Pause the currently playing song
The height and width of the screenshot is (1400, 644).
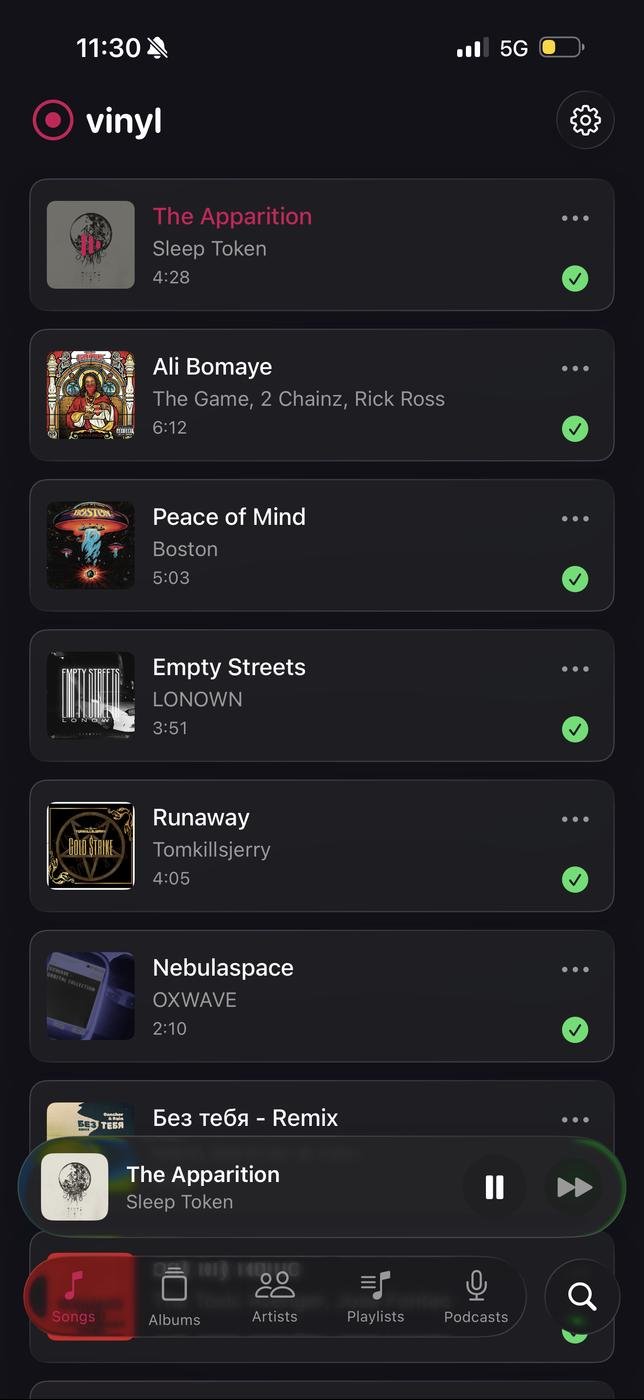click(x=494, y=1187)
